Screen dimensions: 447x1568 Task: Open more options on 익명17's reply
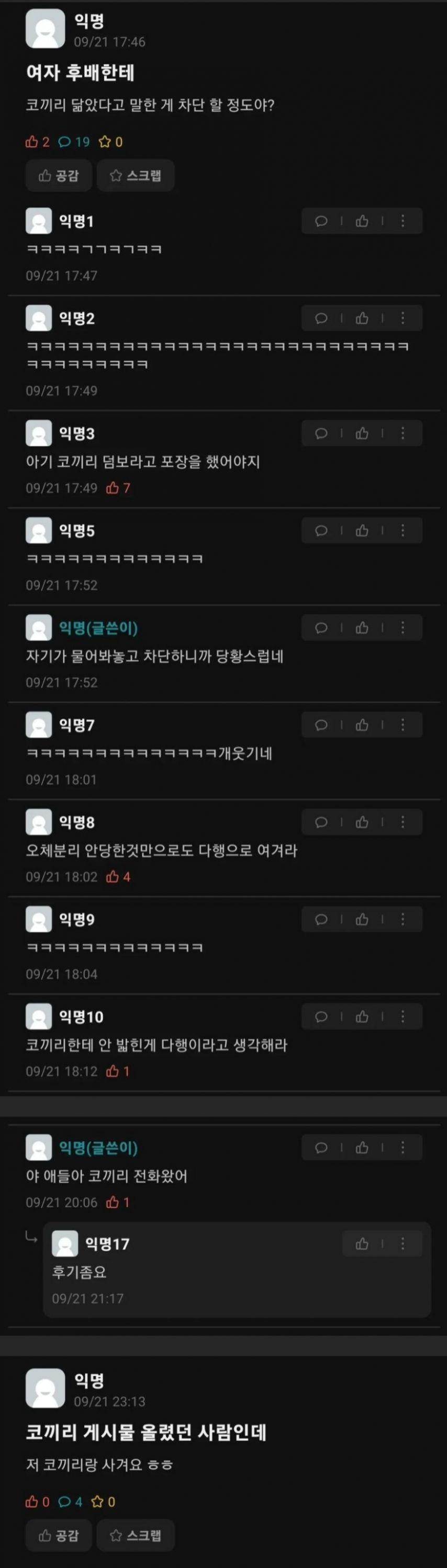pos(403,1244)
